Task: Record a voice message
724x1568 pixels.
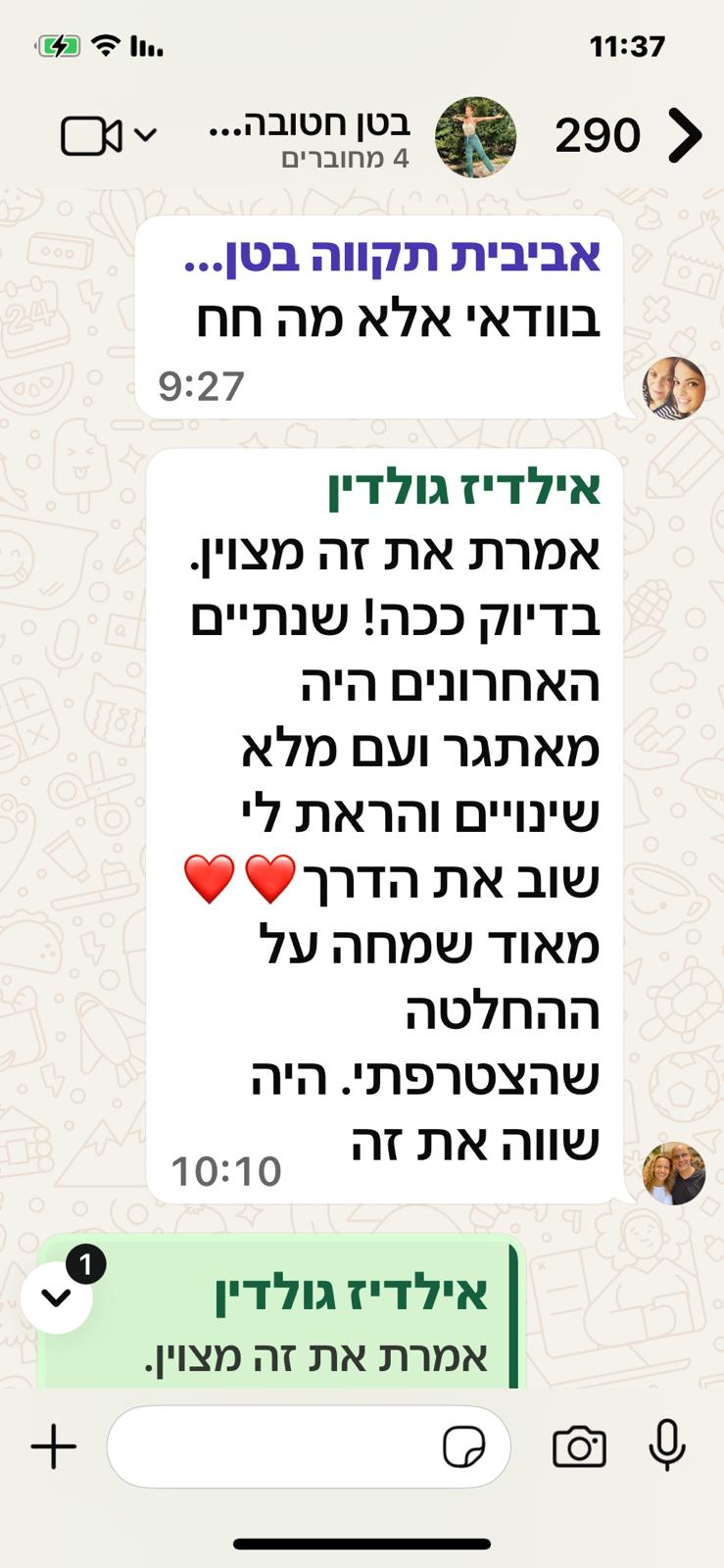Action: (667, 1446)
